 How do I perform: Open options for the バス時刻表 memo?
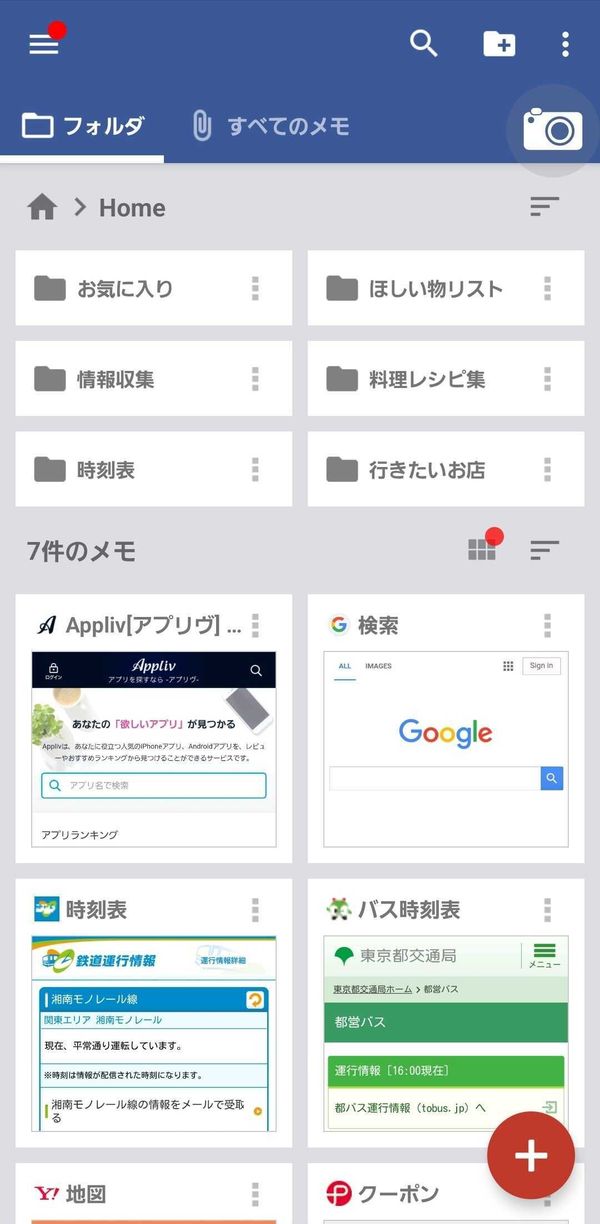547,910
